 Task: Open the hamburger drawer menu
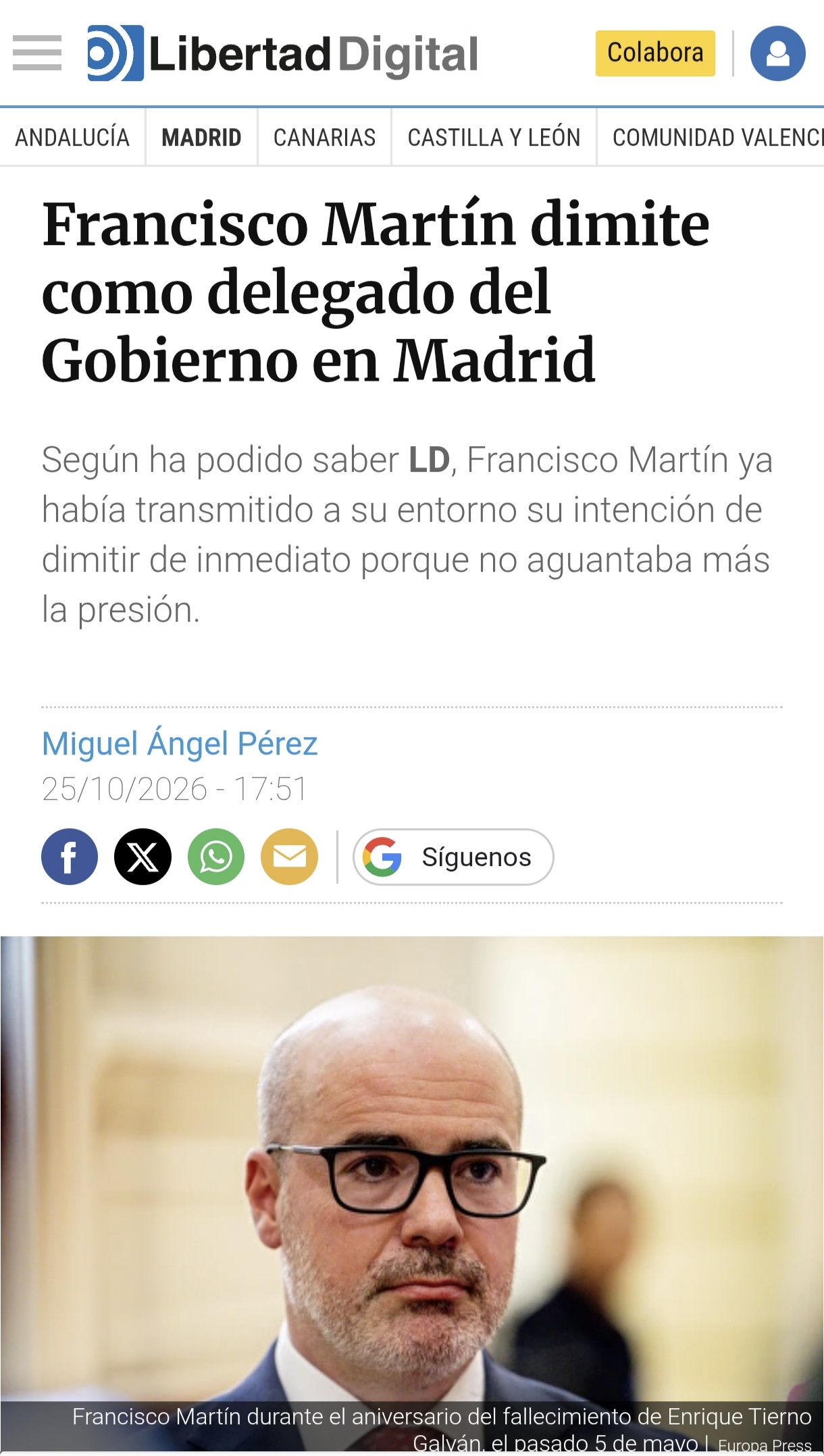[37, 53]
